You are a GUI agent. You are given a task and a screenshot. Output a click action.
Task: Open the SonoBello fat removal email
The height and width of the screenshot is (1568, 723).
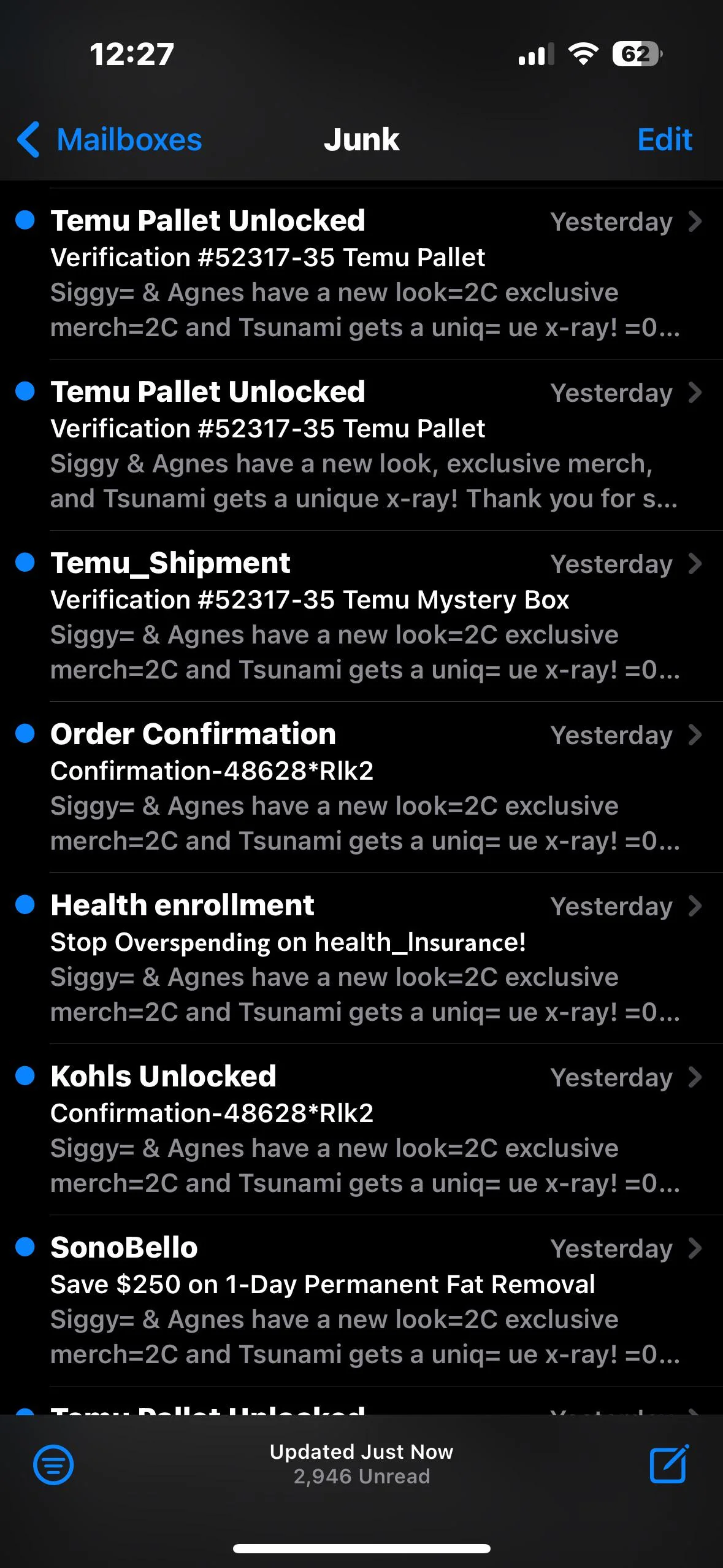[307, 1282]
